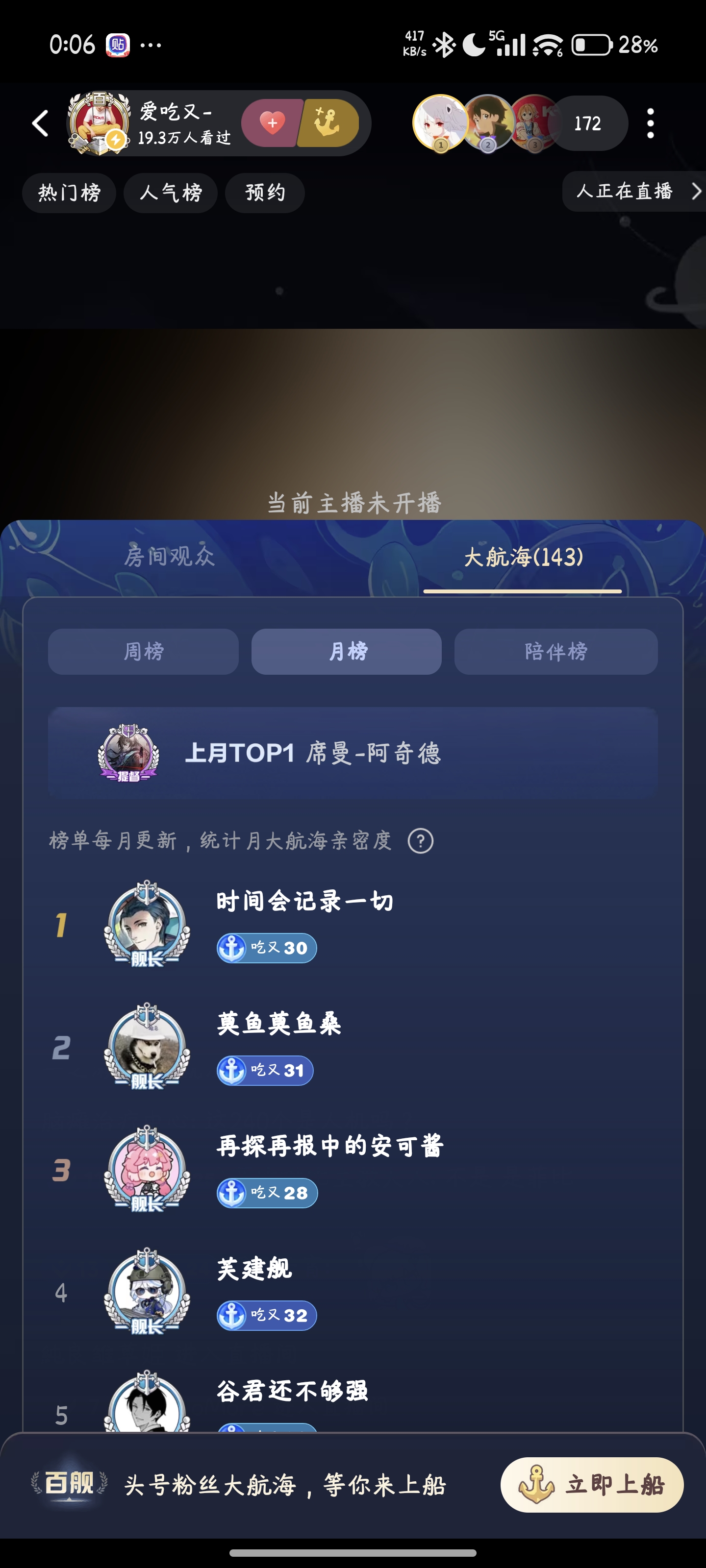
Task: Open the 172 viewers list
Action: coord(587,123)
